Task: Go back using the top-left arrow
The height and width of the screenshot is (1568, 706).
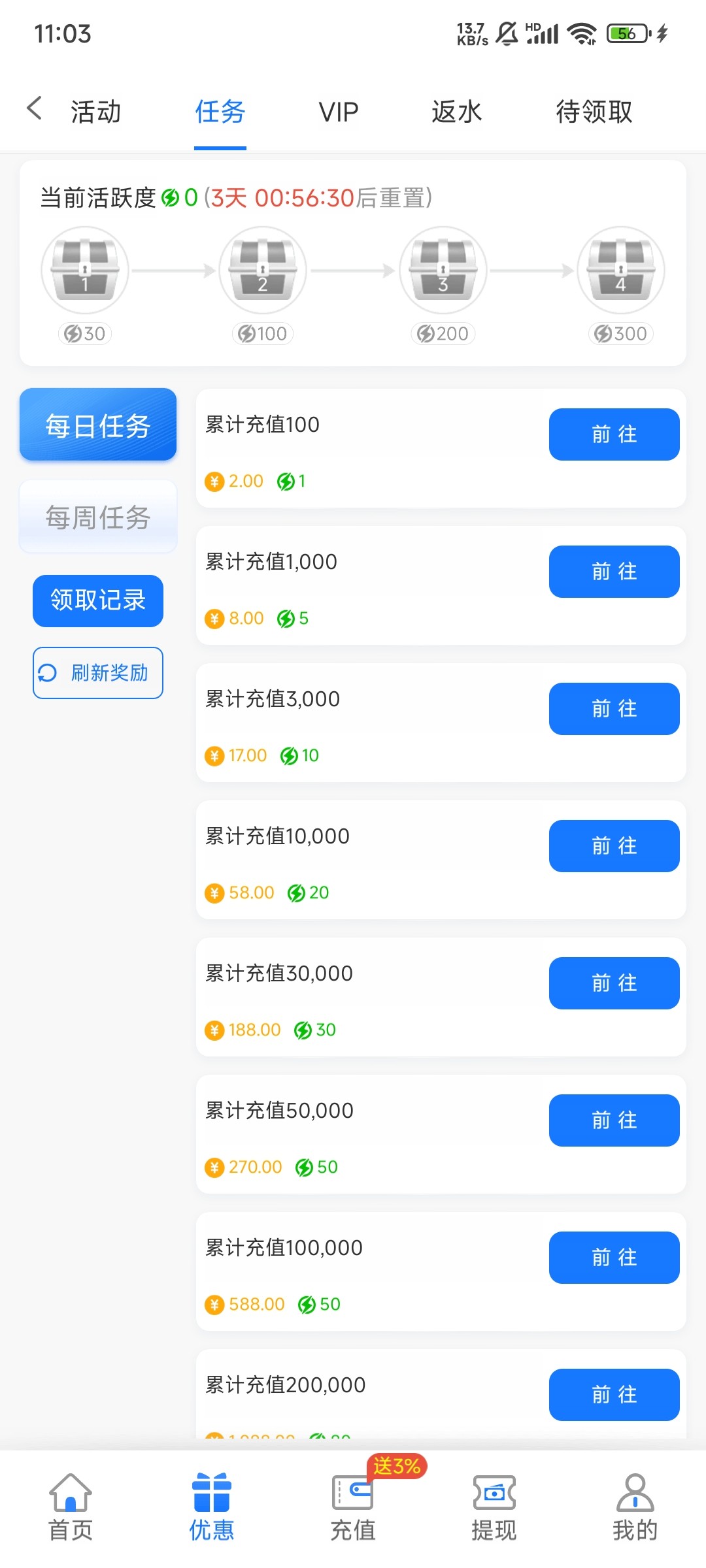Action: 35,108
